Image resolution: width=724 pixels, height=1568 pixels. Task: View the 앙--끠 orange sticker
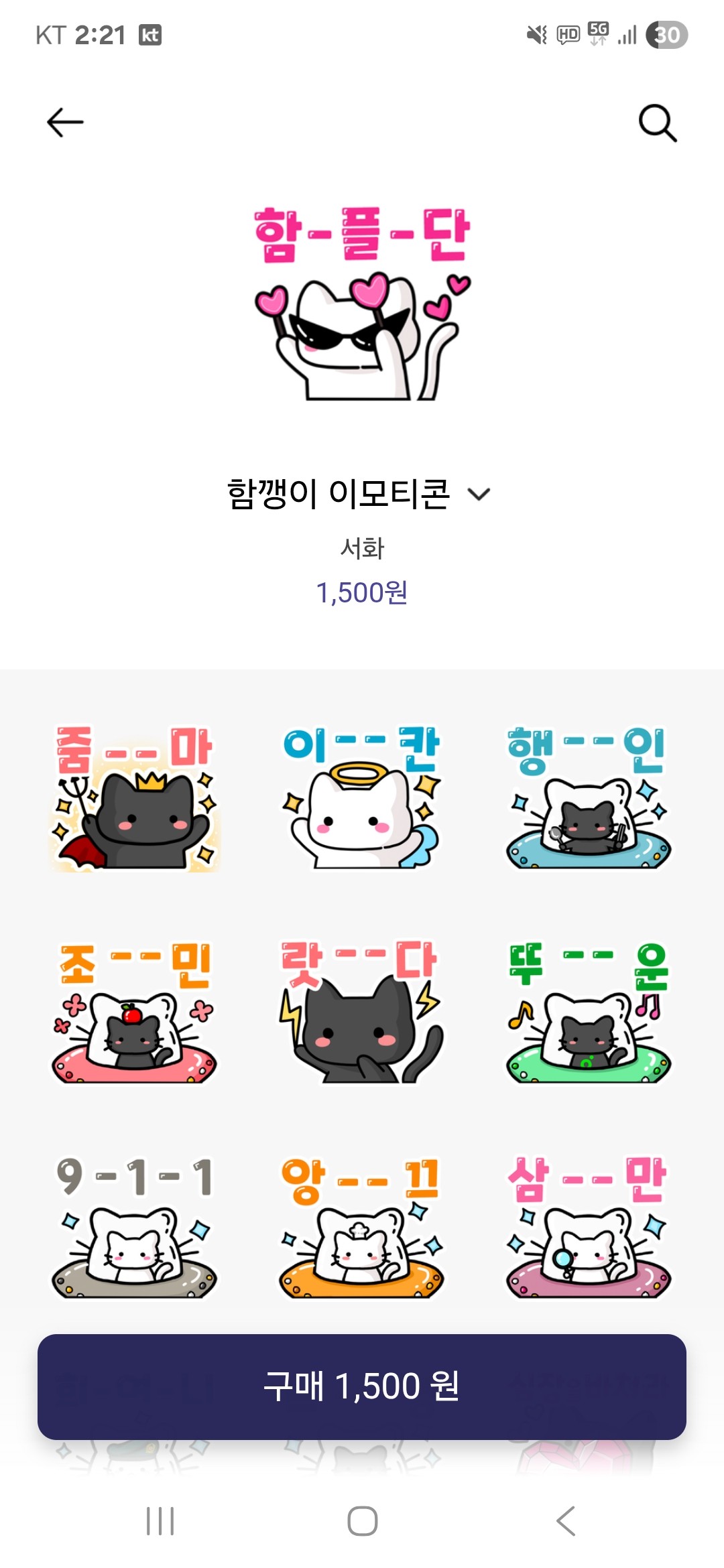point(362,1226)
